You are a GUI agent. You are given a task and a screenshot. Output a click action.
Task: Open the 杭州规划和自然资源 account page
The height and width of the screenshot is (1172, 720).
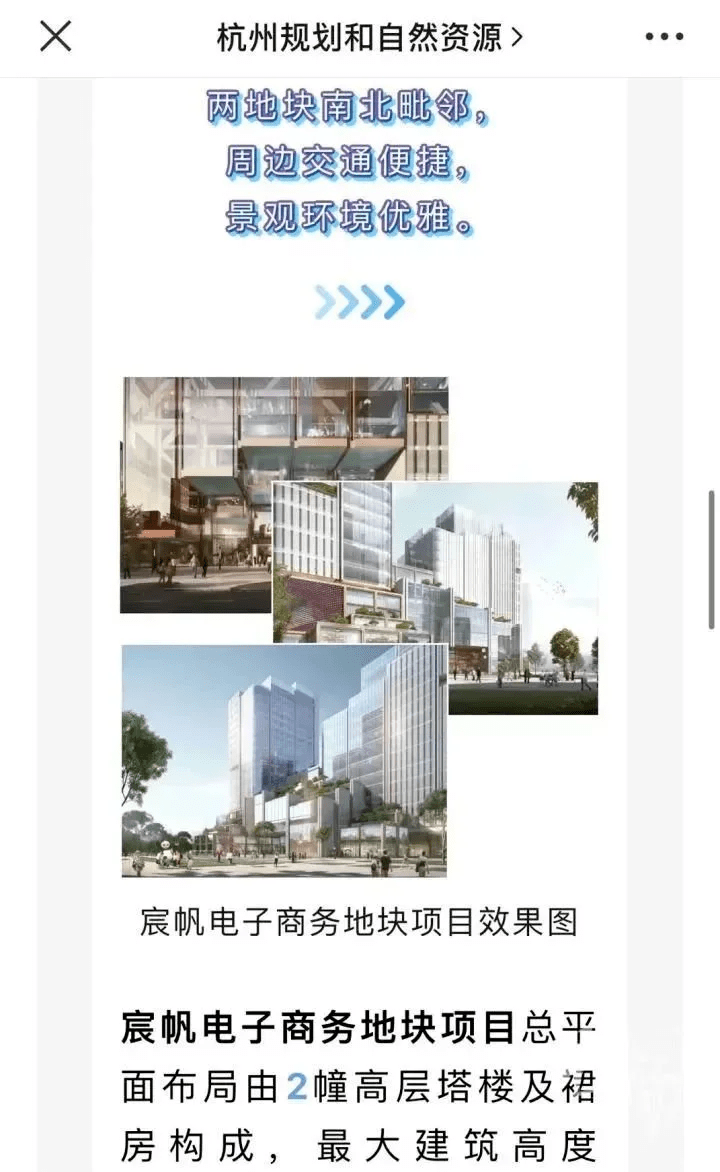click(369, 37)
